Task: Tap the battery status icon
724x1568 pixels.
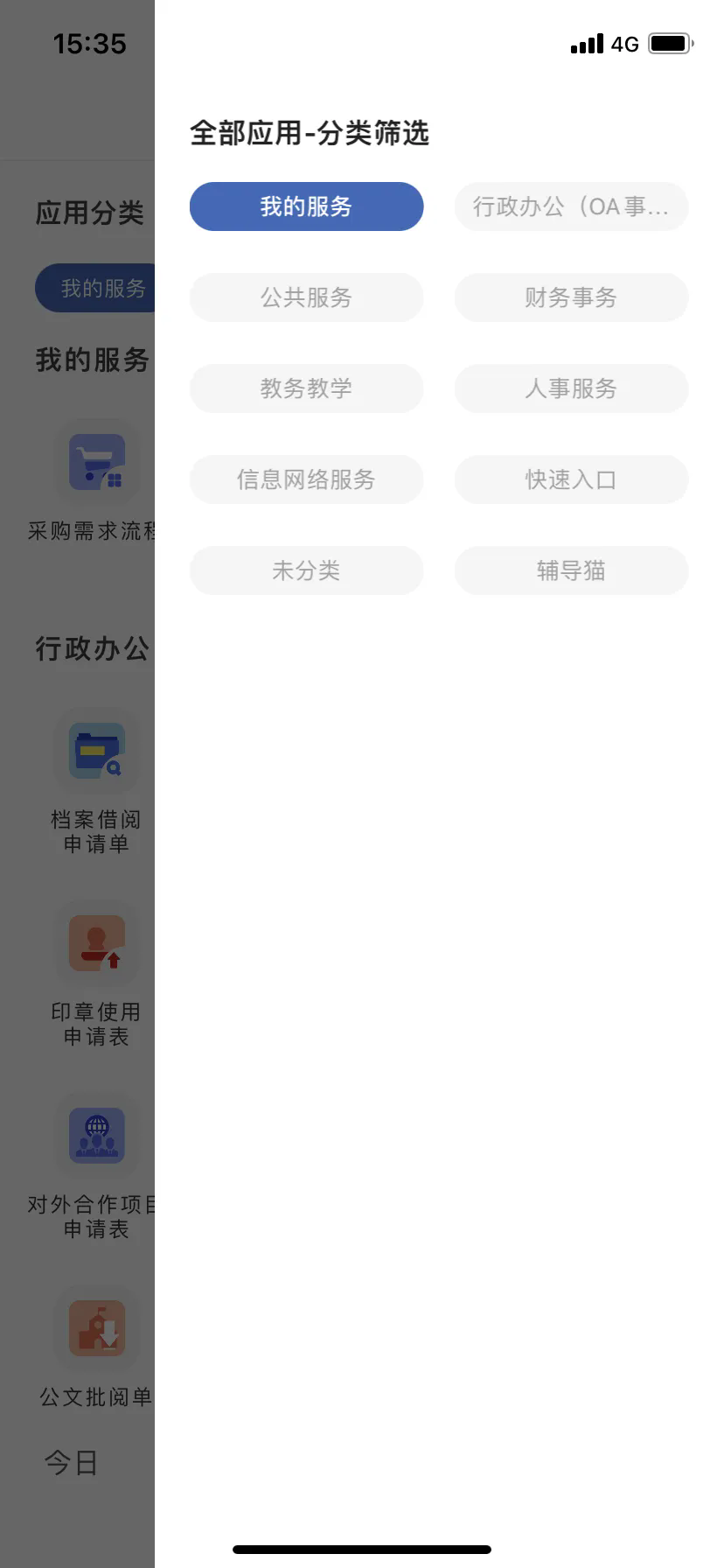Action: (671, 44)
